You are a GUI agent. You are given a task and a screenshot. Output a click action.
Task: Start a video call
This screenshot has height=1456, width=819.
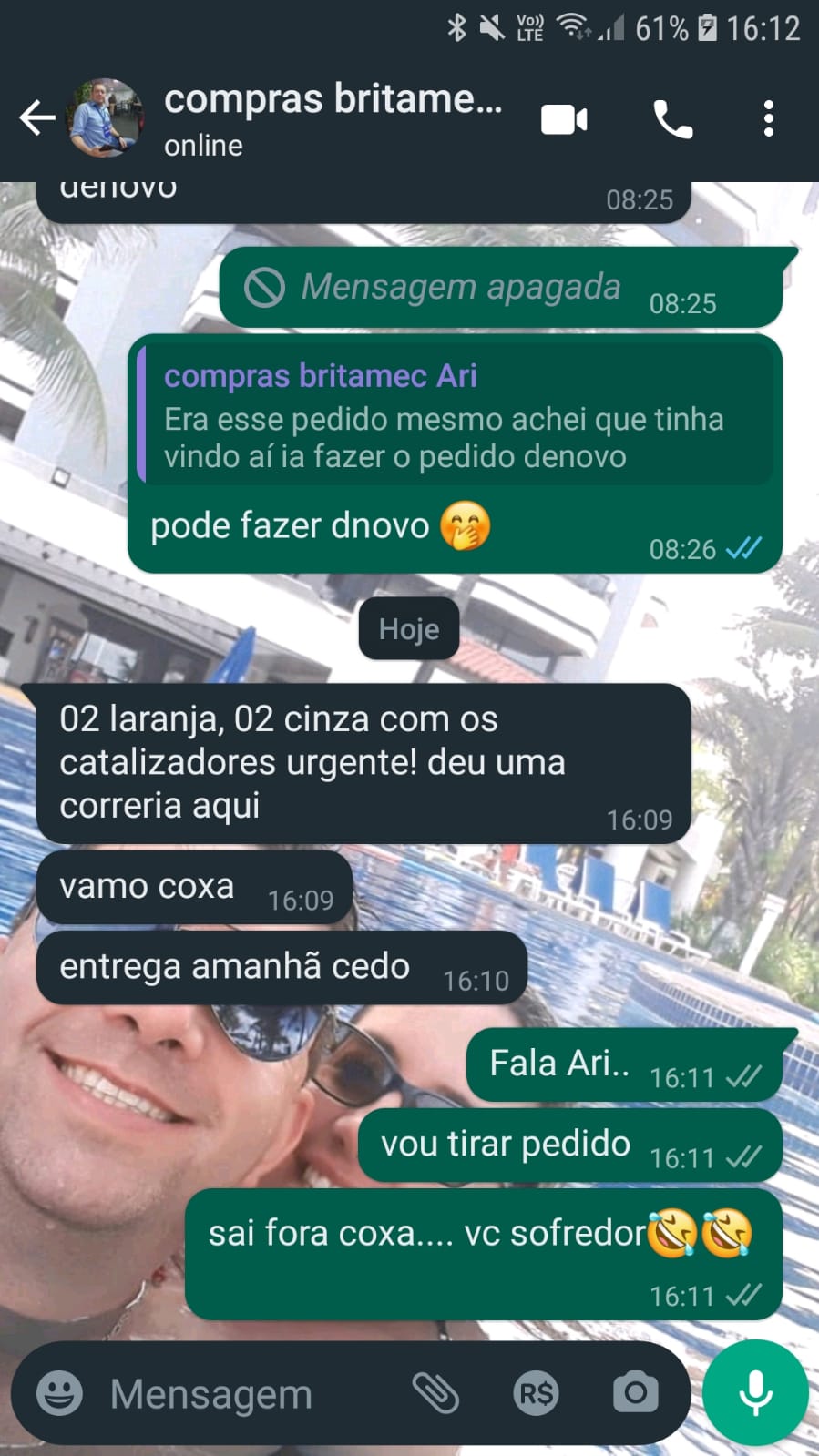click(x=564, y=119)
